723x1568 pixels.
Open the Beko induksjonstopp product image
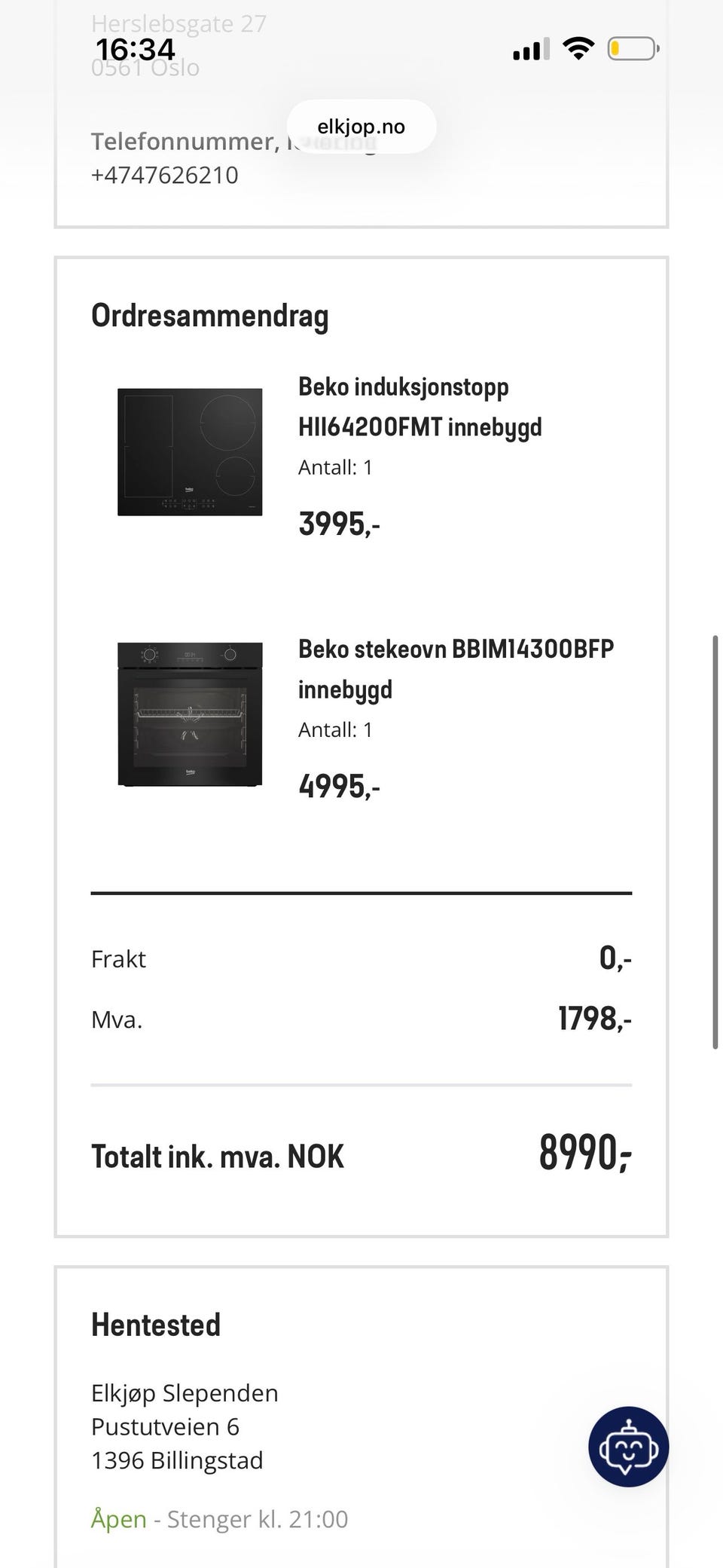(x=190, y=452)
